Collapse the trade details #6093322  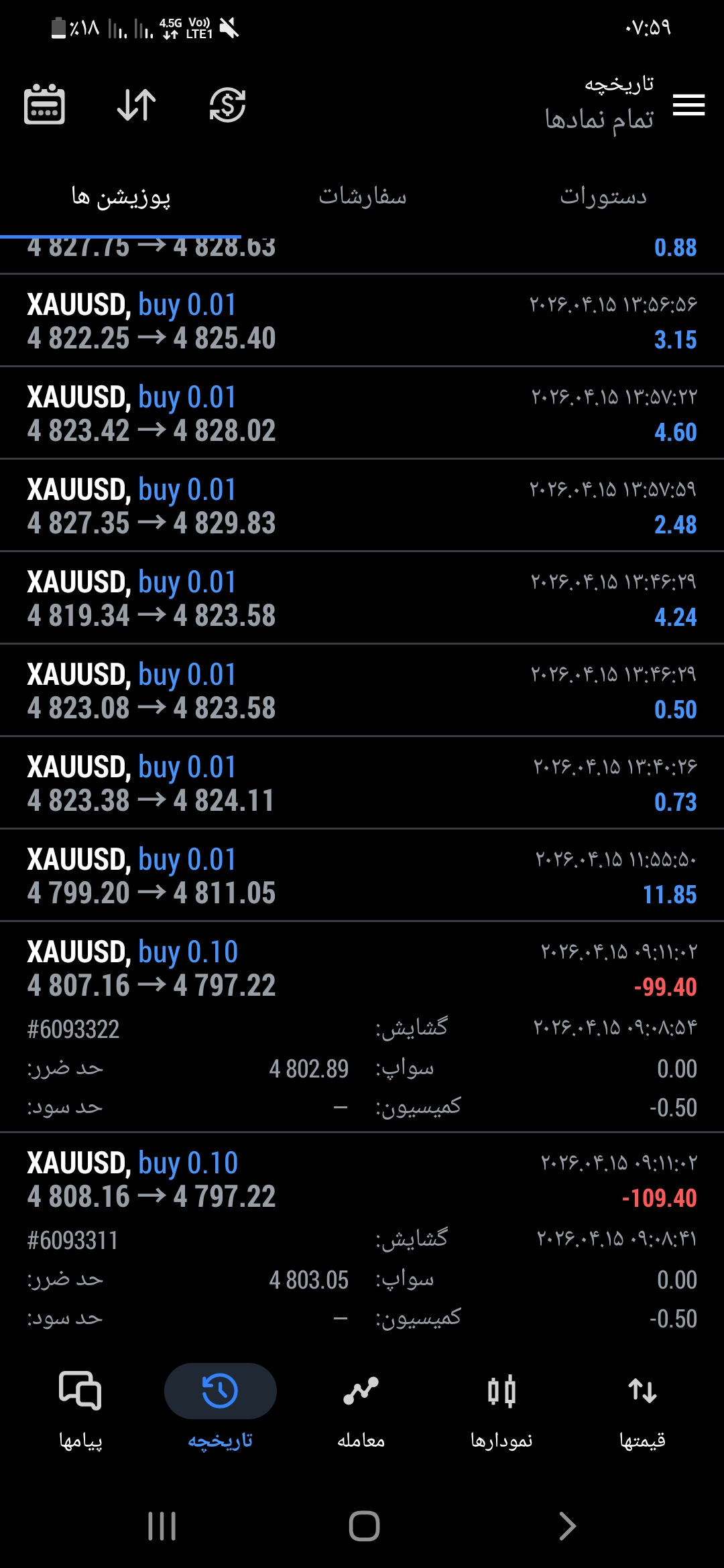[x=362, y=1028]
